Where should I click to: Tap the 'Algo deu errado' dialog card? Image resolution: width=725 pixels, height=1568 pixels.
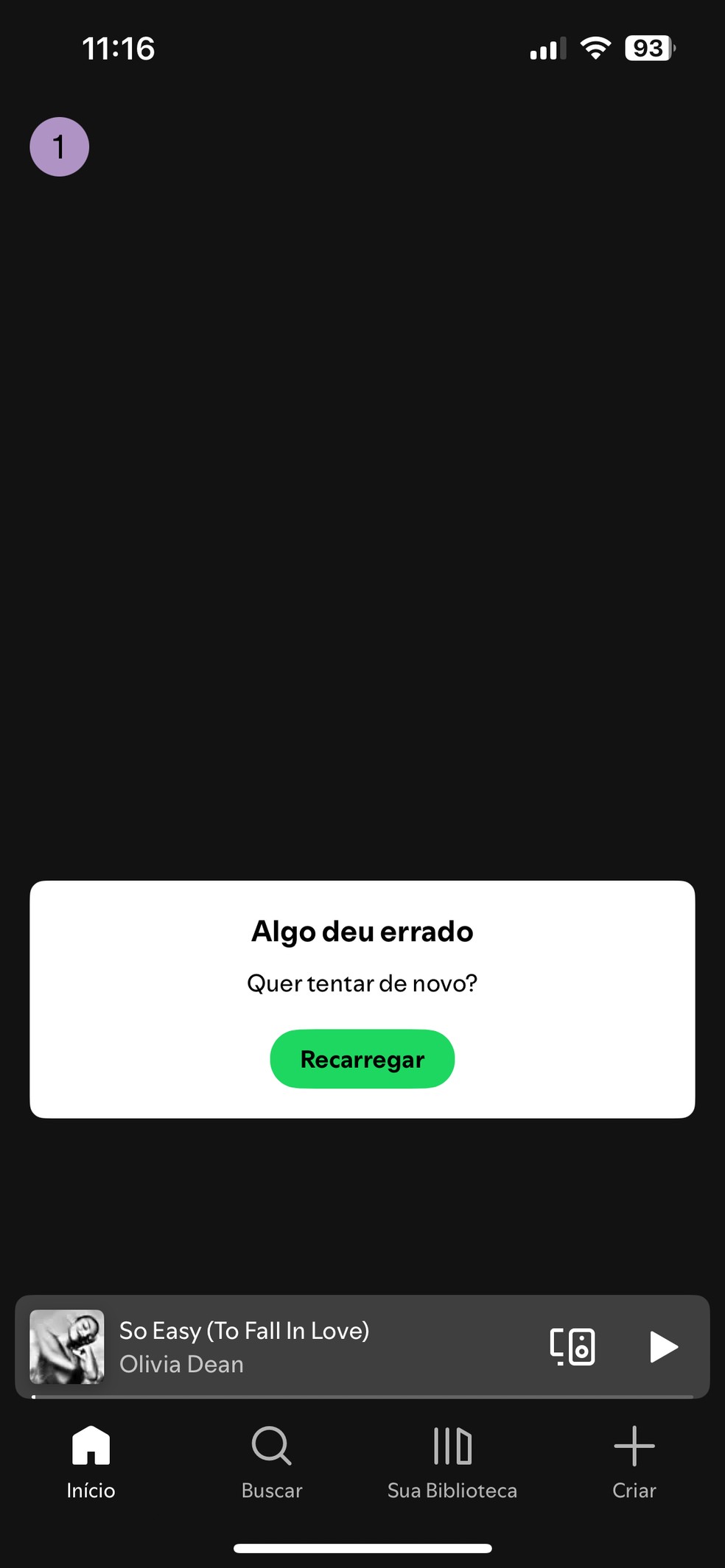pyautogui.click(x=362, y=999)
